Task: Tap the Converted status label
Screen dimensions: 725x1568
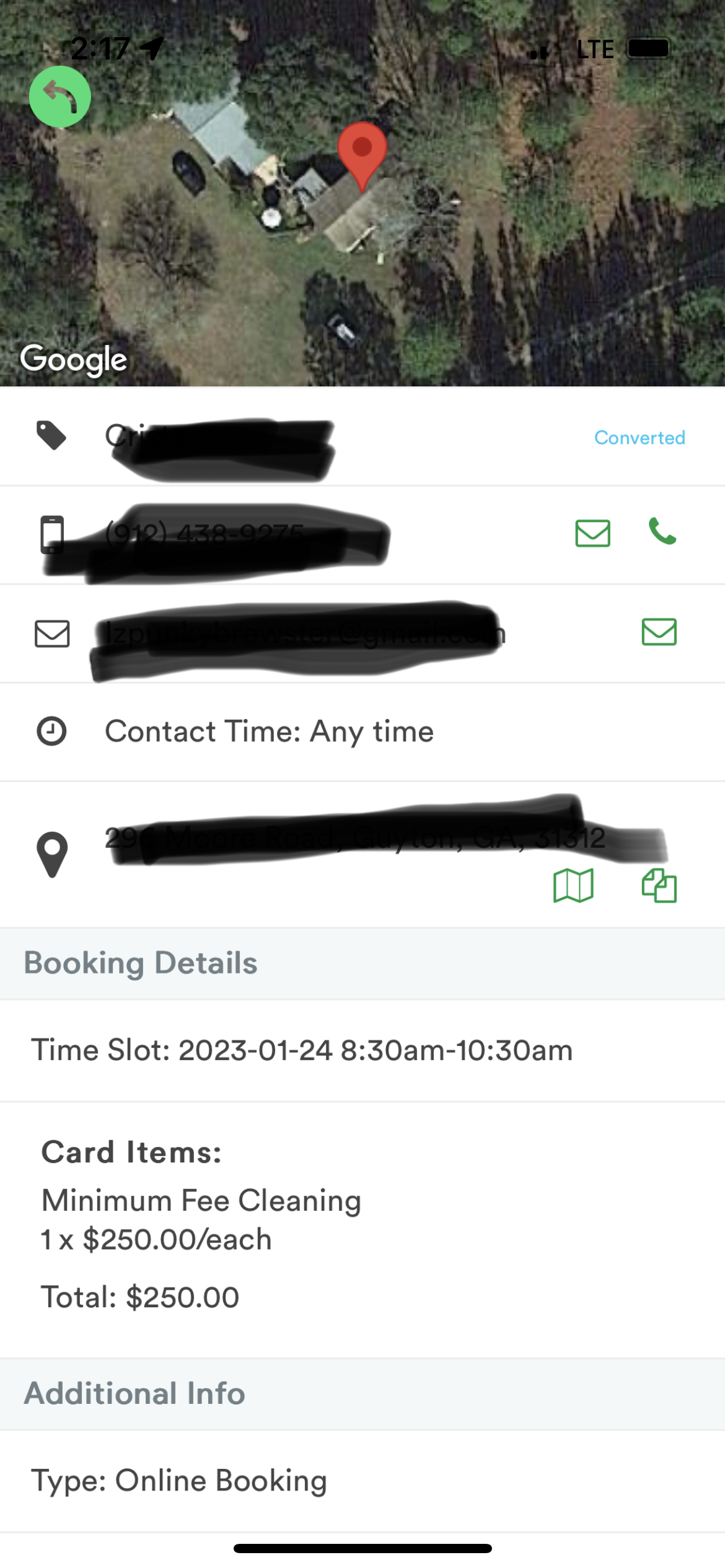Action: coord(639,438)
